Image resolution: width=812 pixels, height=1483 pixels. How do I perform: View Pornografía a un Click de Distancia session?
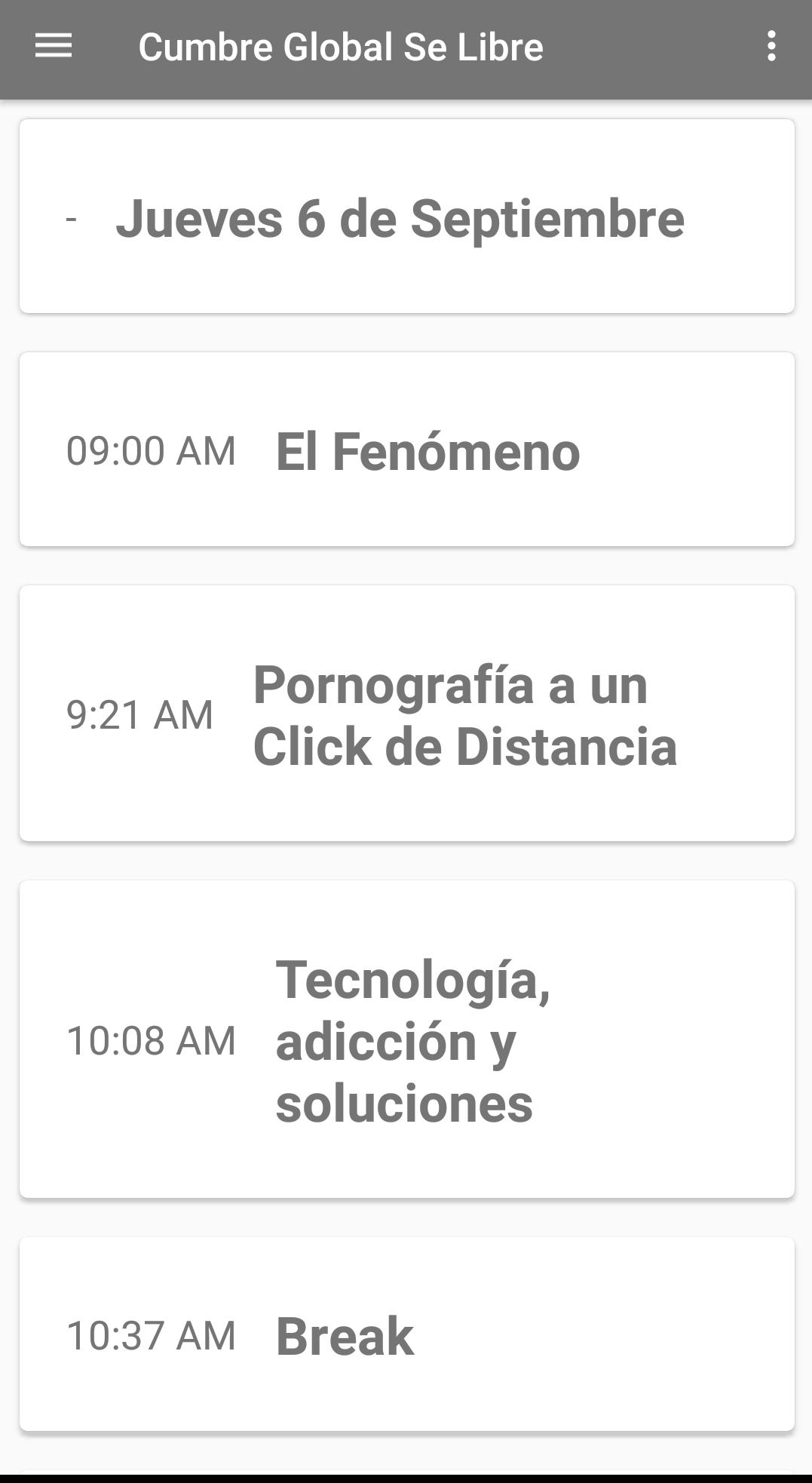[406, 714]
